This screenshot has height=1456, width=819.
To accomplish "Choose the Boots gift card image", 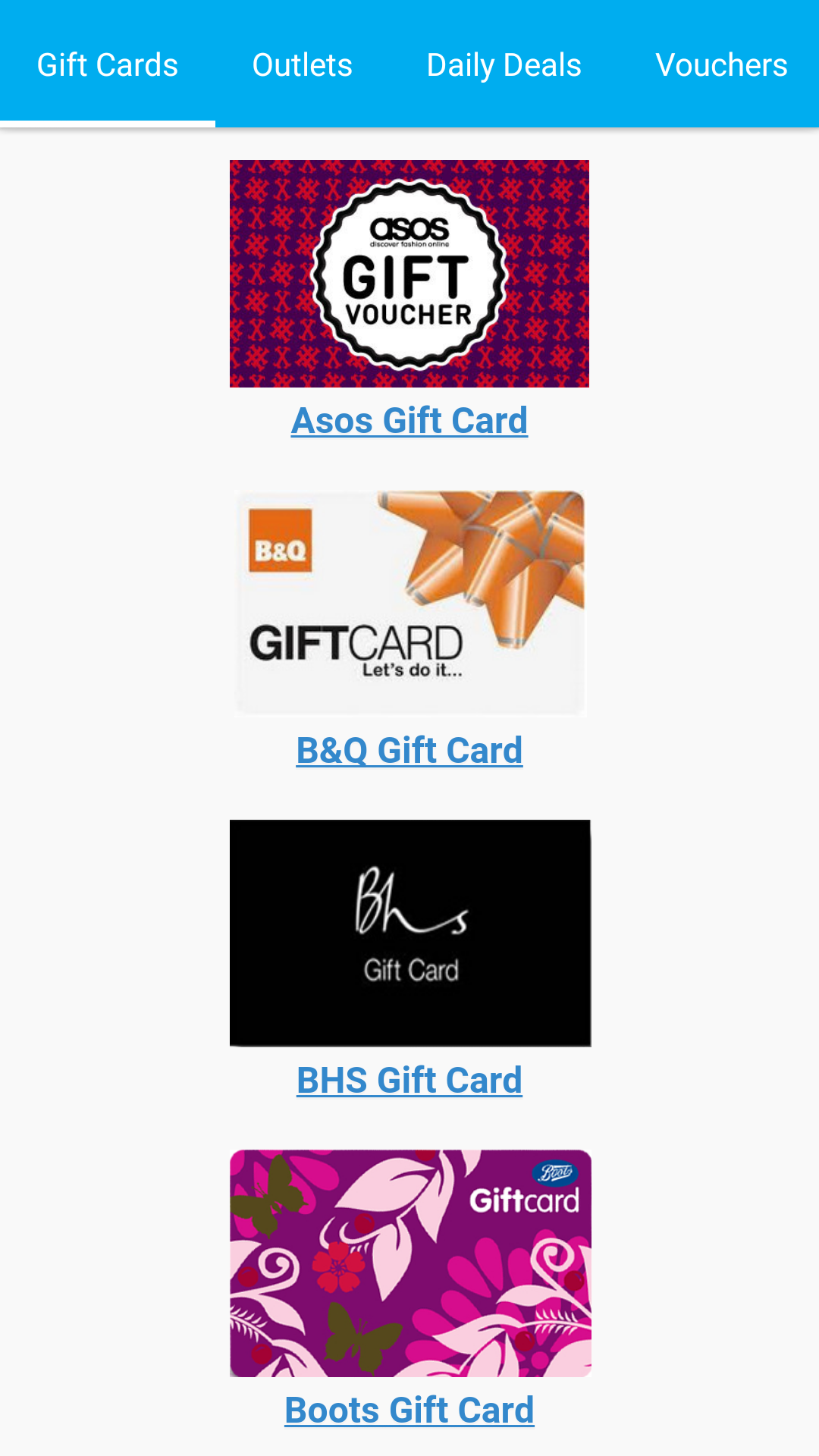I will point(409,1263).
